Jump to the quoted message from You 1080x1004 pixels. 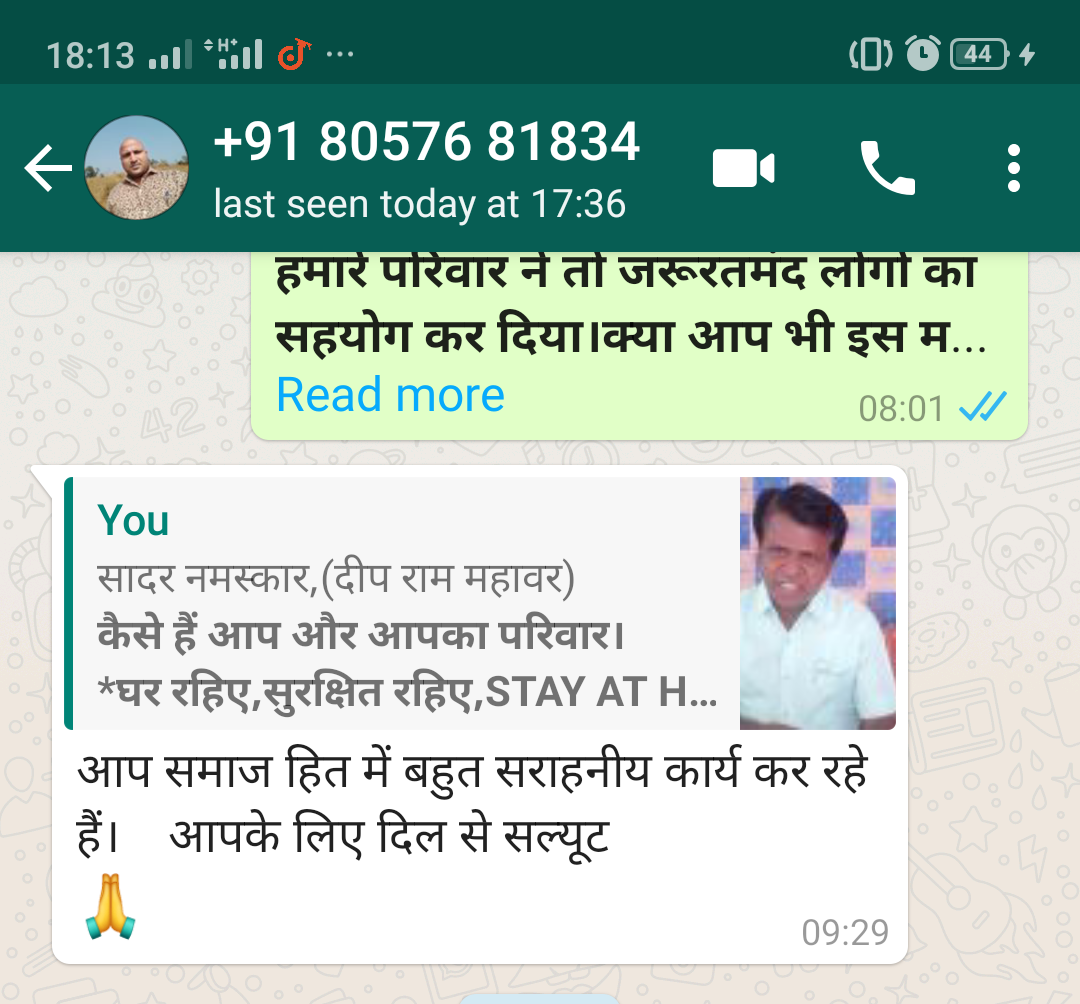[x=480, y=603]
